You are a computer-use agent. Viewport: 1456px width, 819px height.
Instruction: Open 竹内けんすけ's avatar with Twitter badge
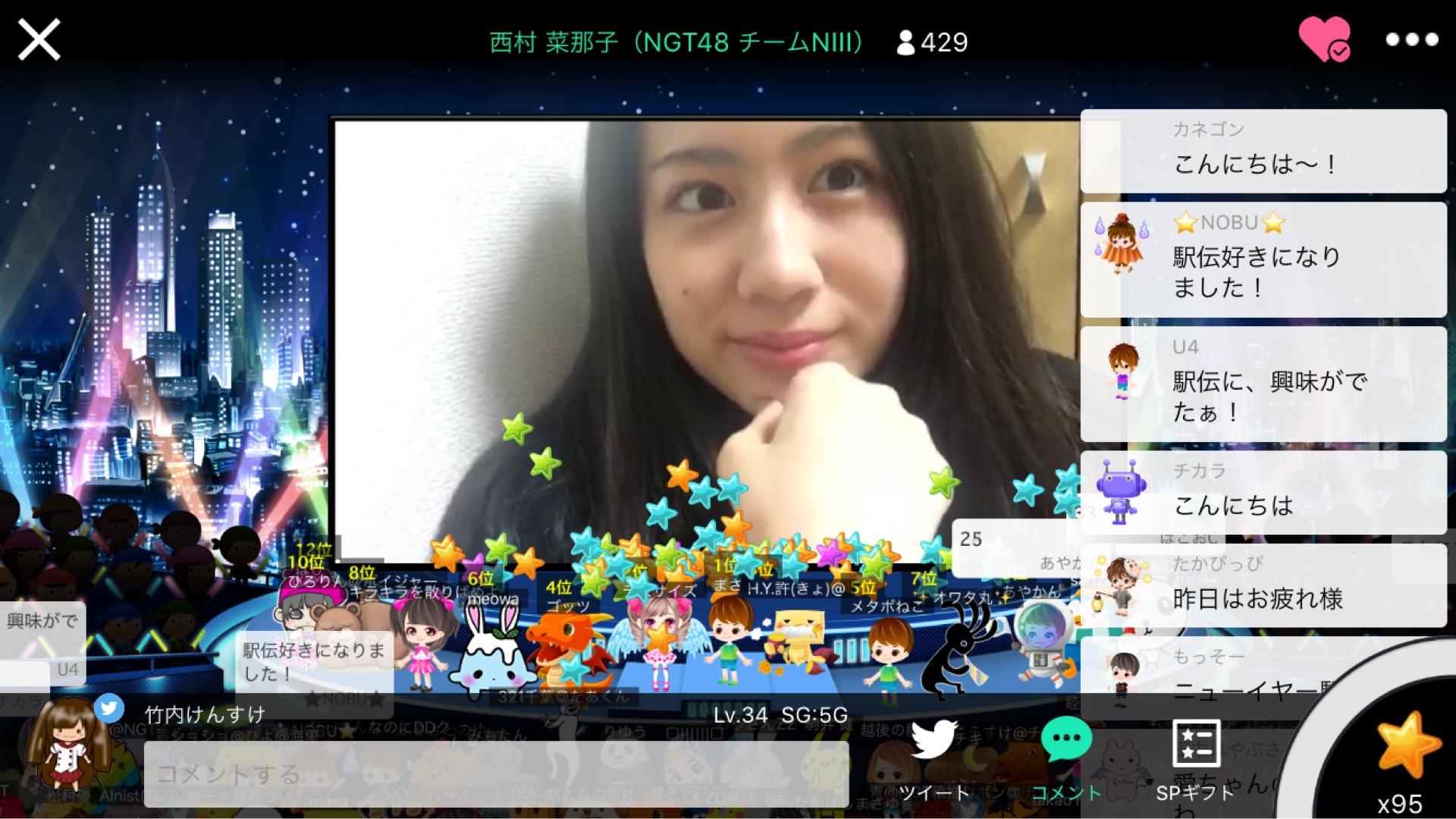70,743
